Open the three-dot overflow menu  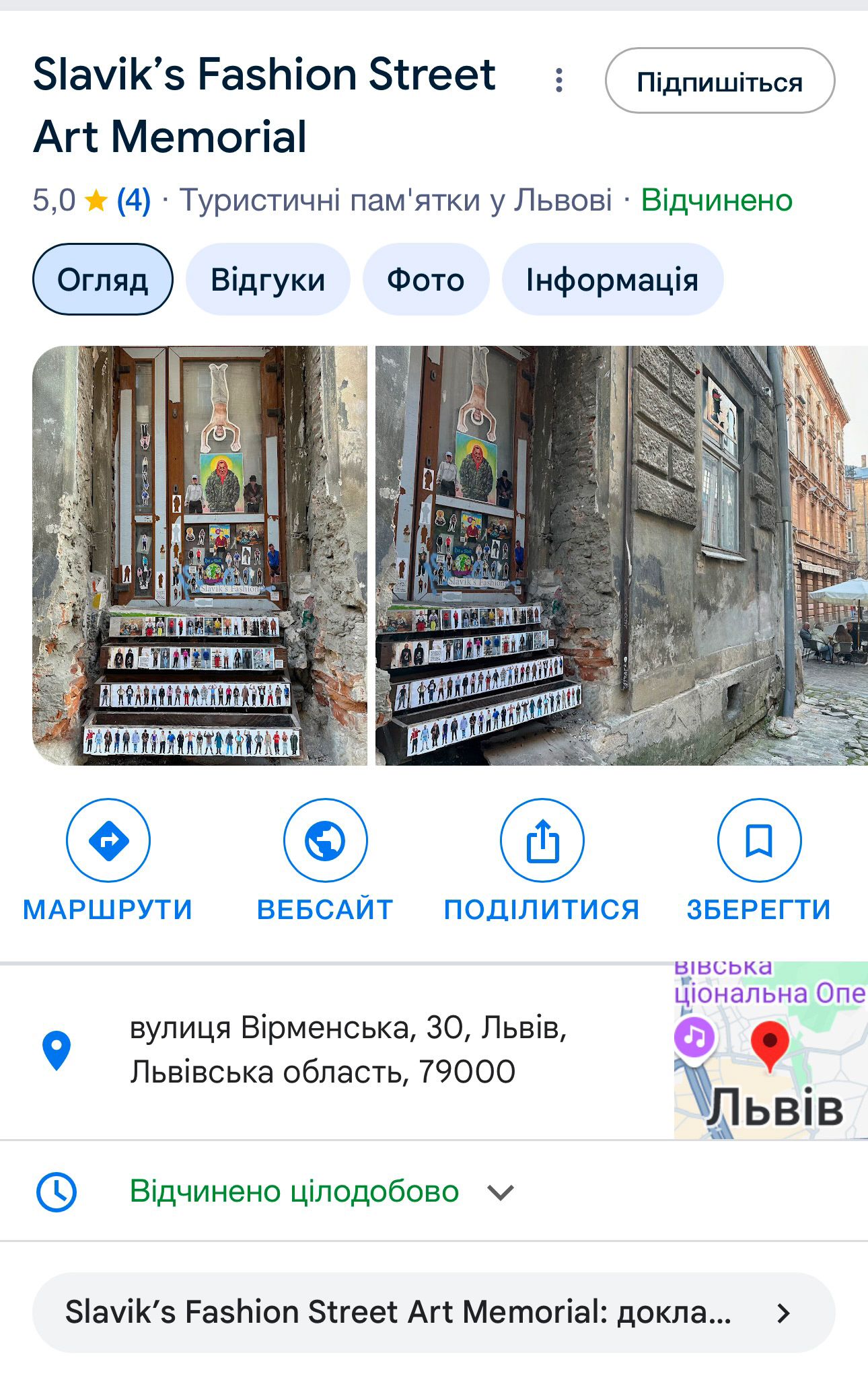tap(558, 81)
